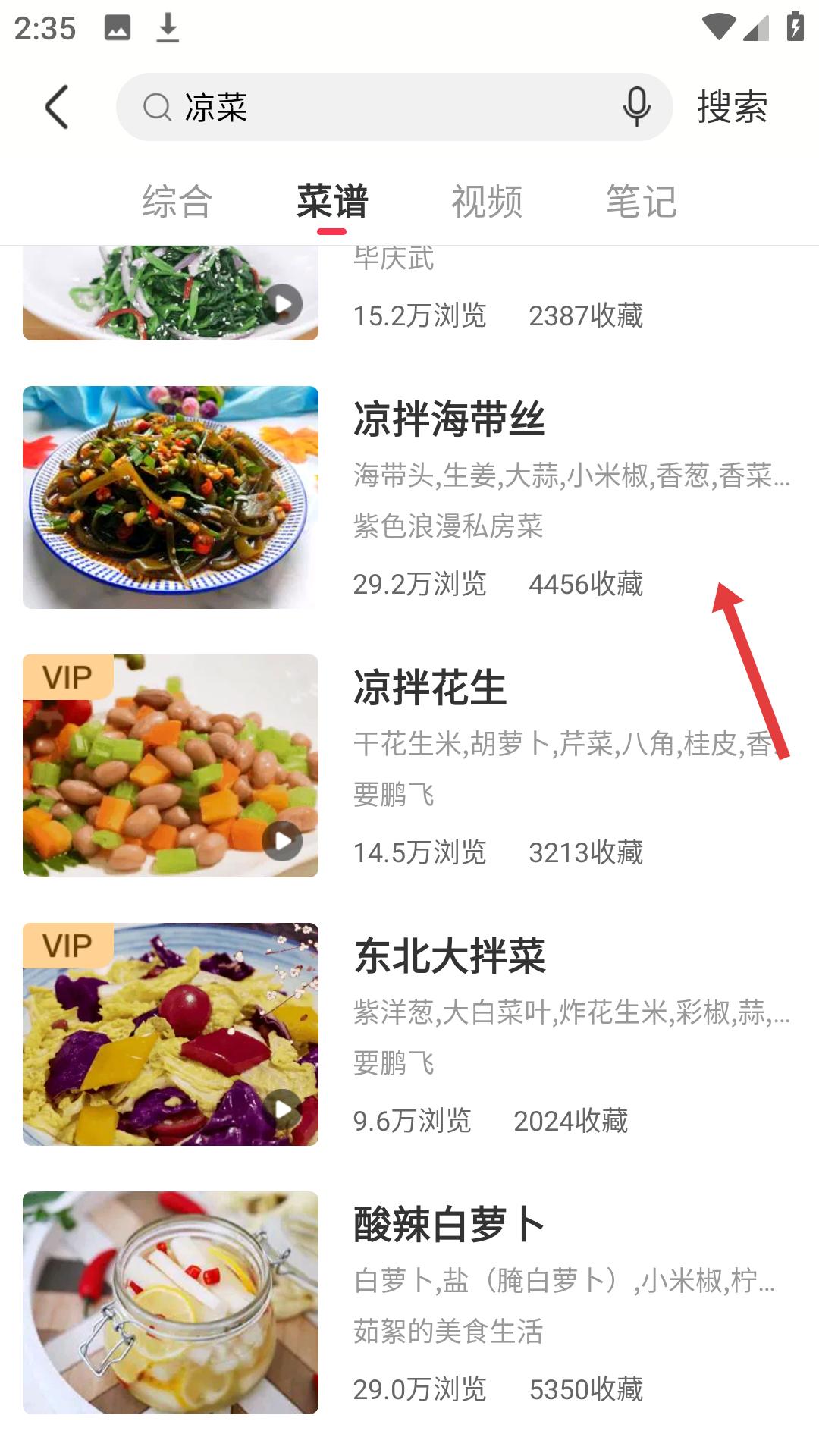The image size is (819, 1456).
Task: Tap the VIP badge on 东北大拌菜
Action: (x=67, y=946)
